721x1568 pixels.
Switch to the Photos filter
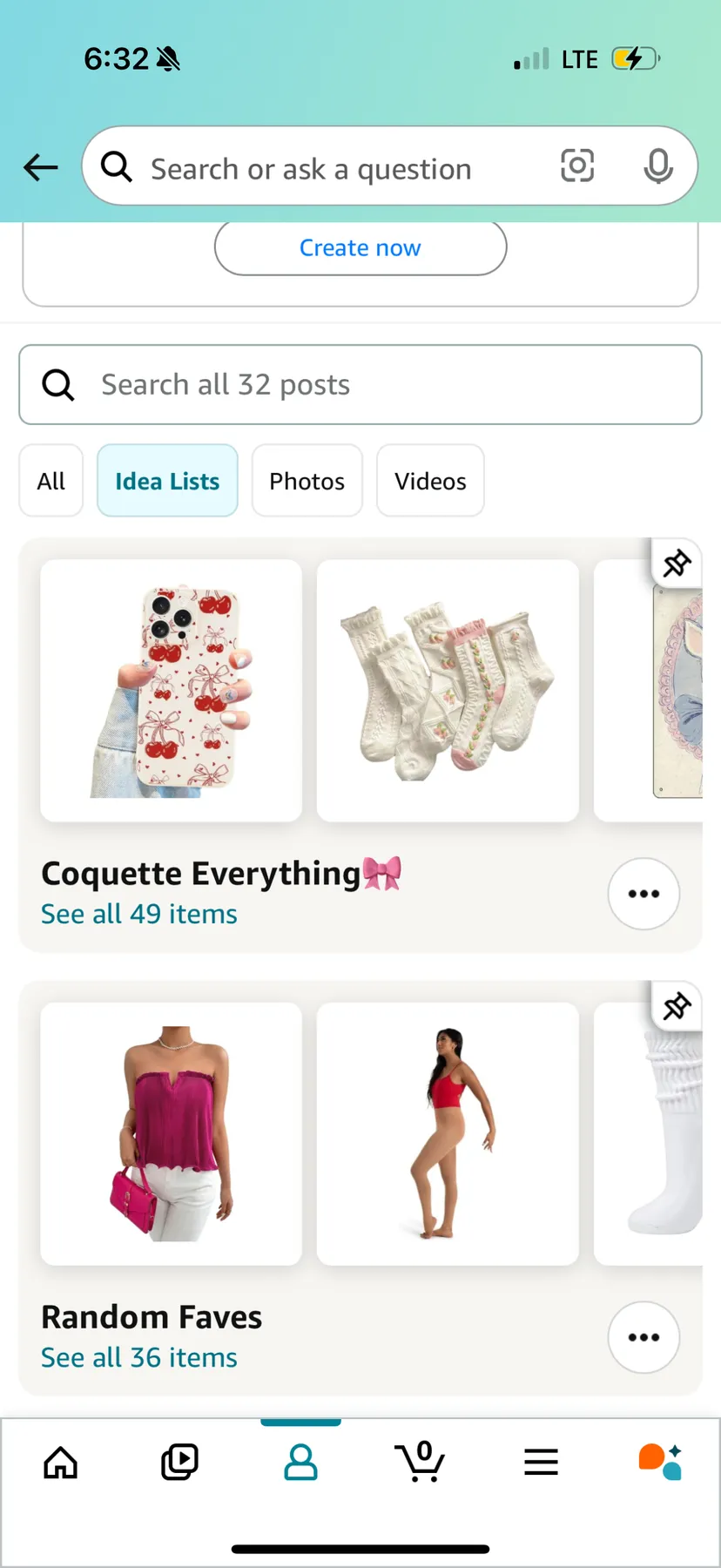pyautogui.click(x=307, y=481)
